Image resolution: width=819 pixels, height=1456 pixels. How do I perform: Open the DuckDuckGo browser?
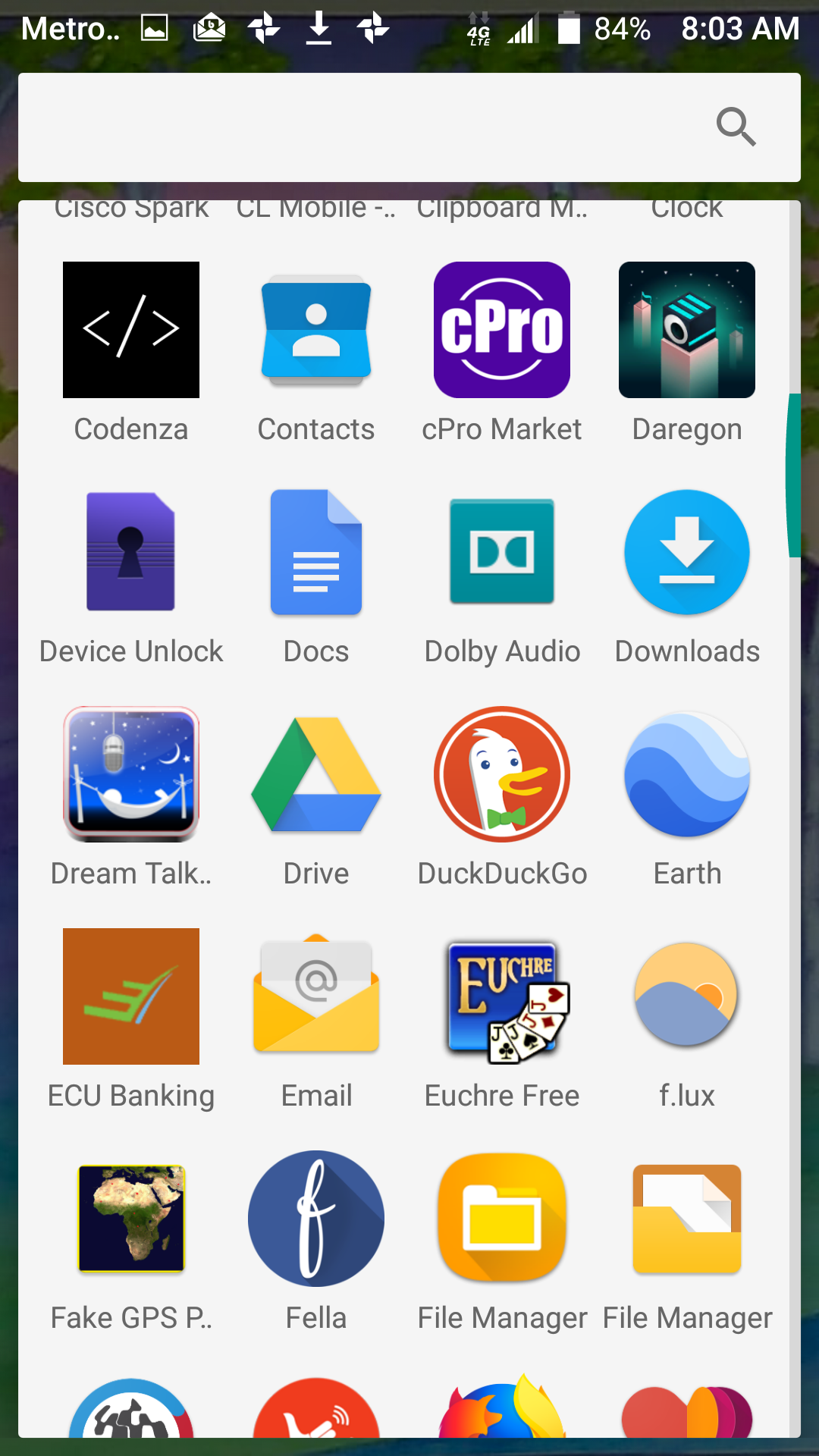pos(502,774)
